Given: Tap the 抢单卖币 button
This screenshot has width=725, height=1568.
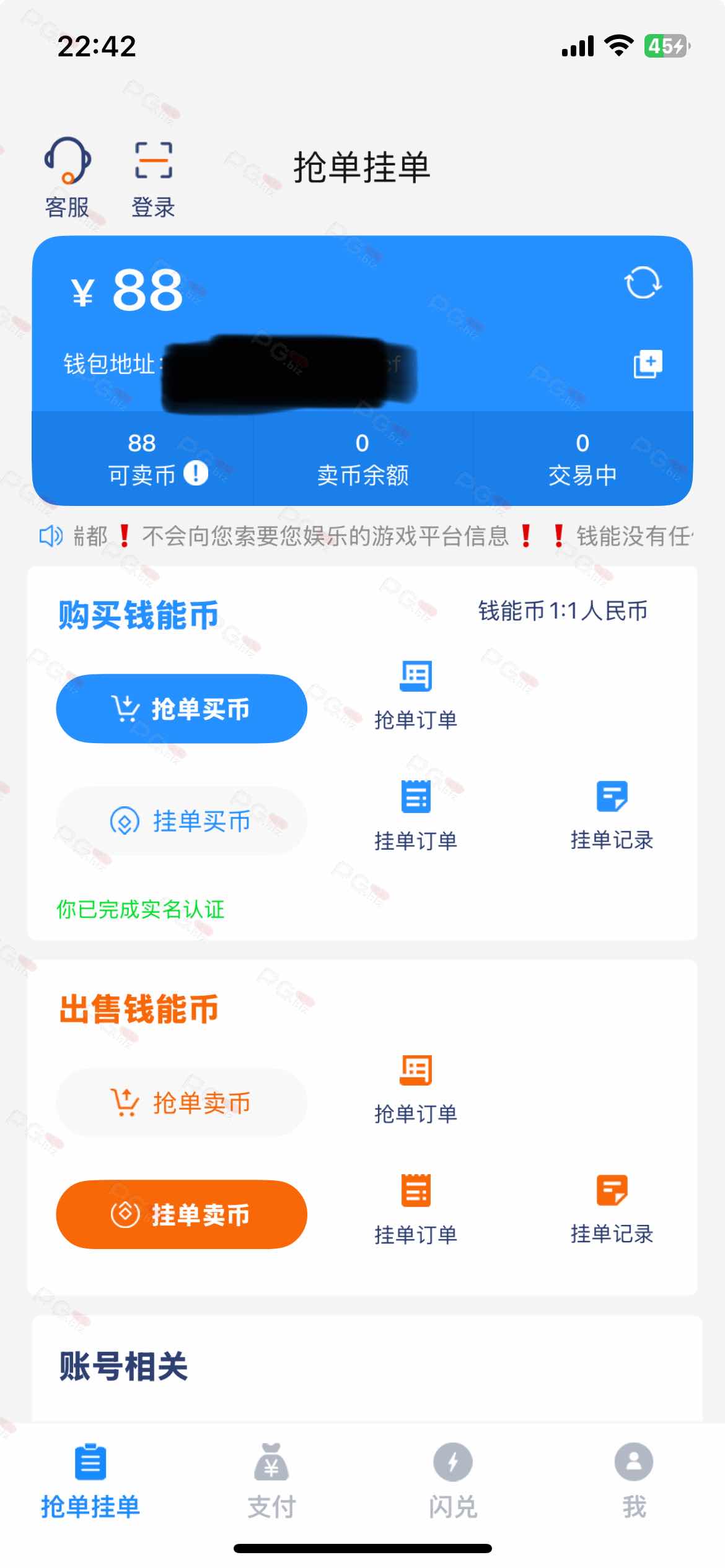Looking at the screenshot, I should pos(182,1102).
